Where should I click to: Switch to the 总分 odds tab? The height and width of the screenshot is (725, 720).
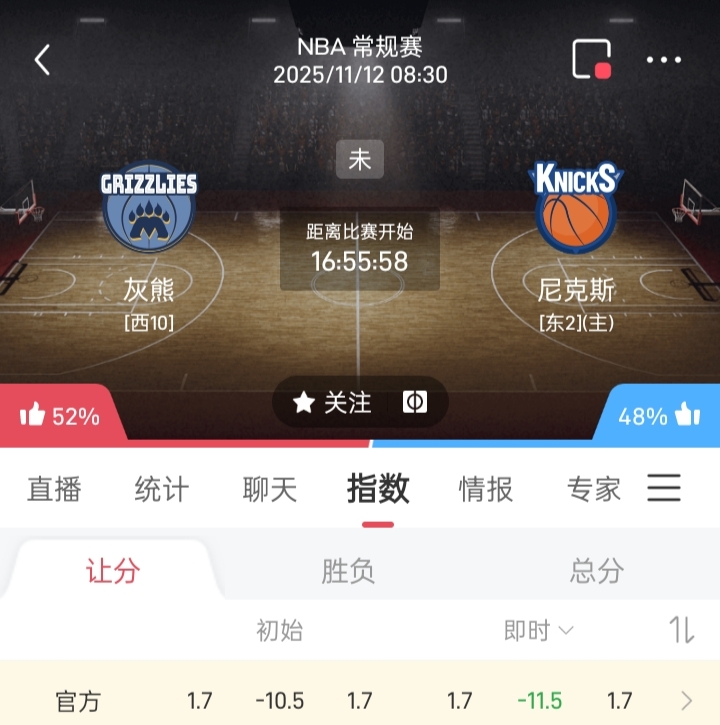[597, 571]
